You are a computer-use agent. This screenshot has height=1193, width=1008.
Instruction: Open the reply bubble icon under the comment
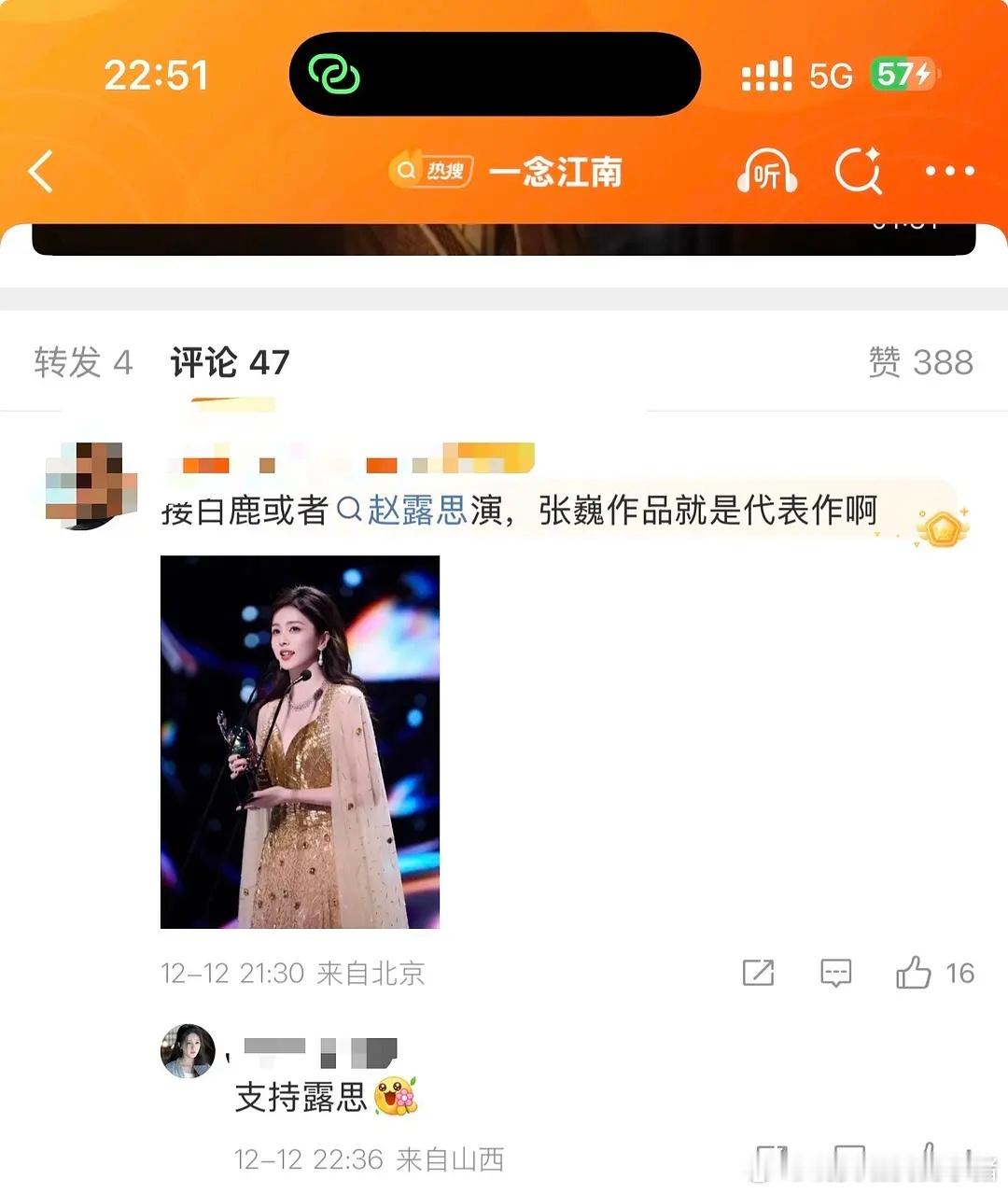point(835,973)
